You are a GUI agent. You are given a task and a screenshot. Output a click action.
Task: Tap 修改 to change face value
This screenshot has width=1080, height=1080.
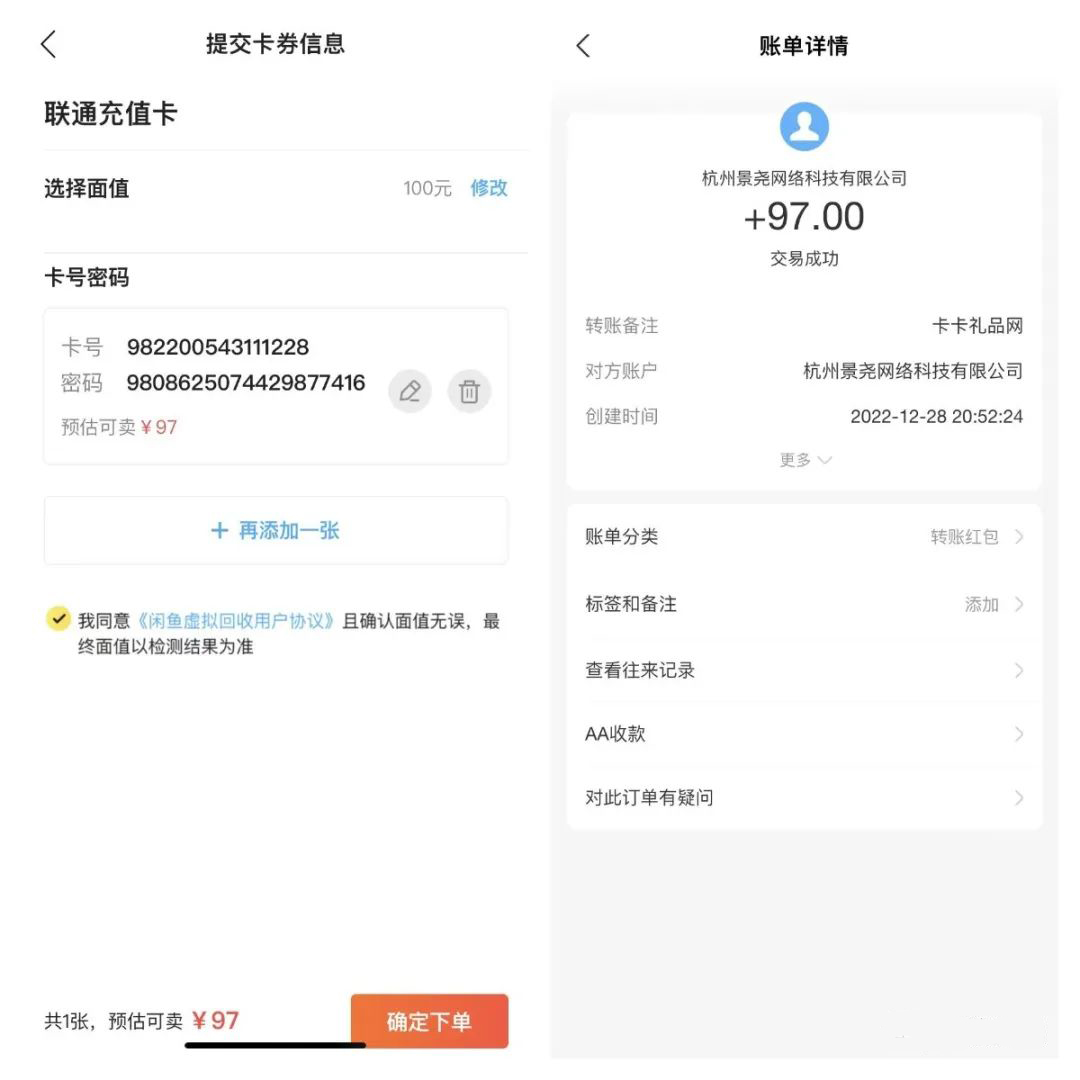tap(489, 188)
